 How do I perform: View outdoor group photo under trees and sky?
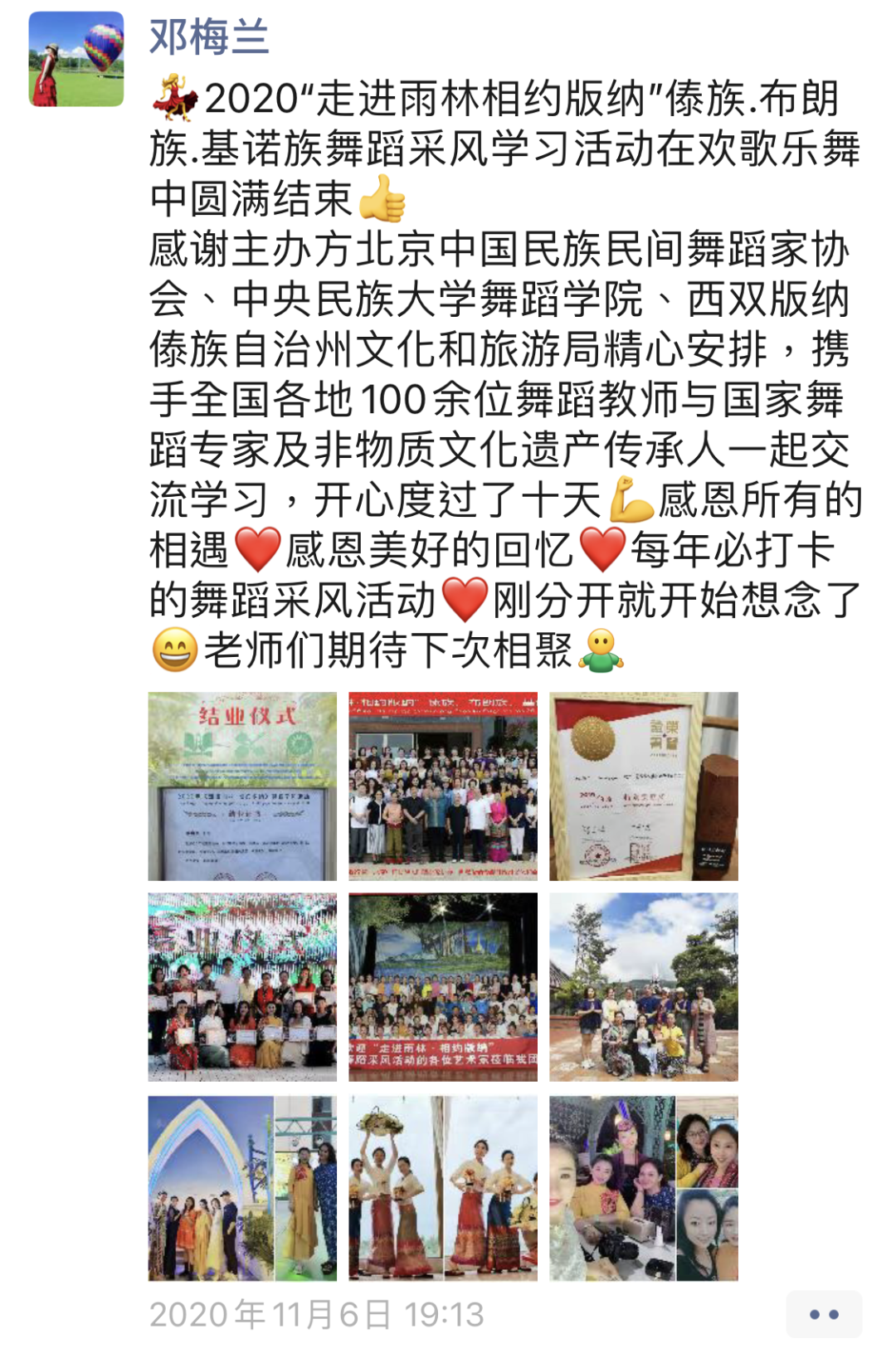[x=643, y=986]
